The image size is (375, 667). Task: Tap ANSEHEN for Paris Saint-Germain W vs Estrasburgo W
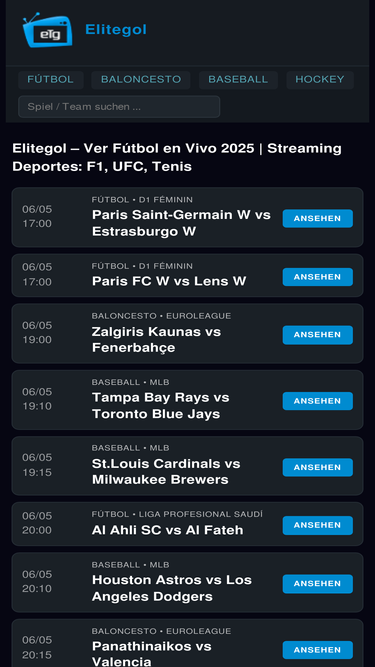tap(318, 219)
